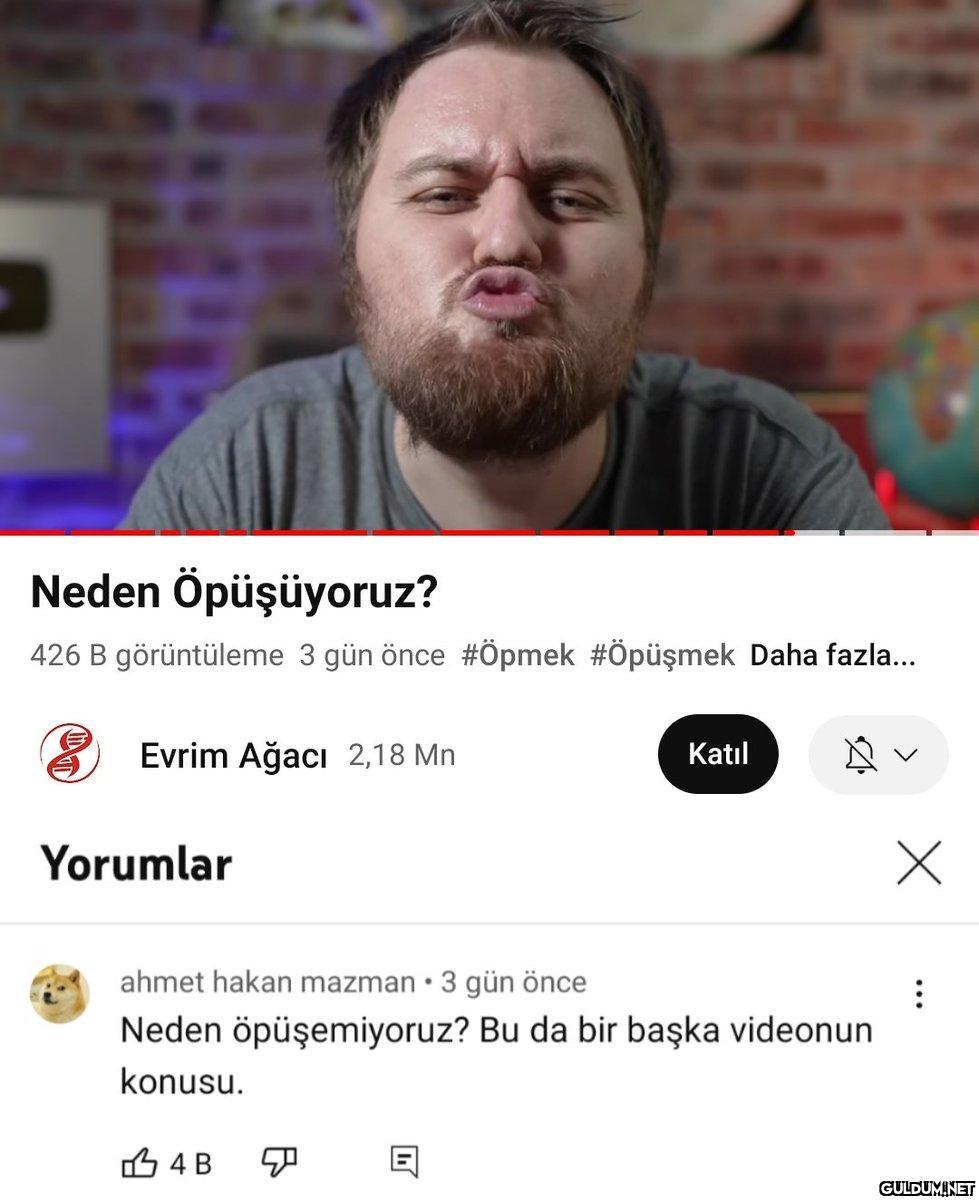Image resolution: width=979 pixels, height=1200 pixels.
Task: Open overflow menu on ahmet hakan mazman's comment
Action: tap(918, 994)
